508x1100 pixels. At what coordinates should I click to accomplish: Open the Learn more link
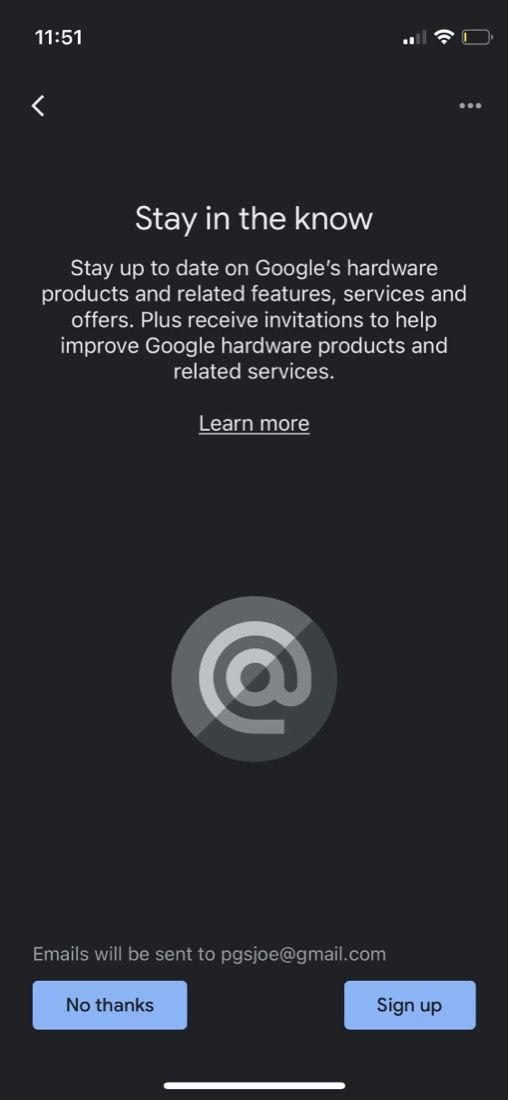254,424
